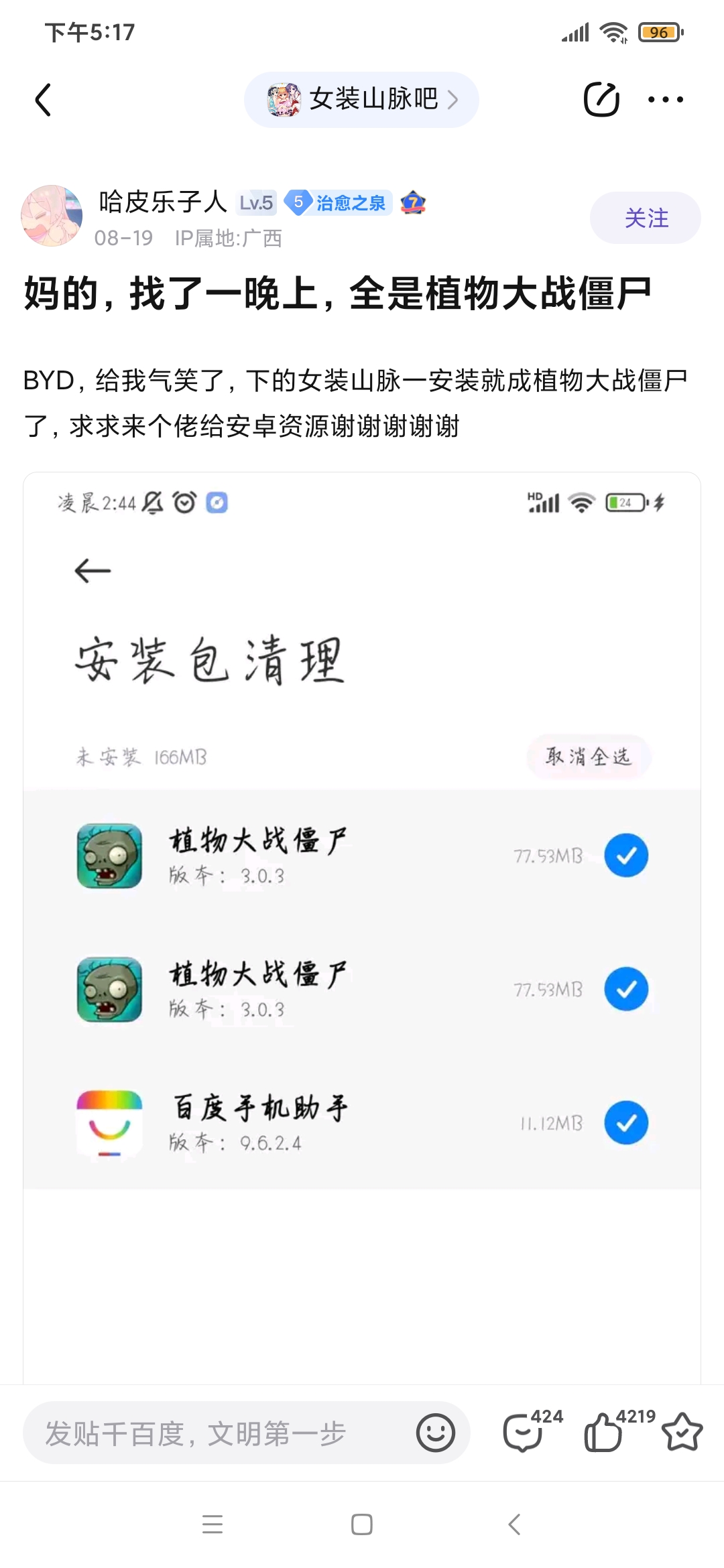The width and height of the screenshot is (724, 1568).
Task: Write a reply in the comment field
Action: [x=215, y=1433]
